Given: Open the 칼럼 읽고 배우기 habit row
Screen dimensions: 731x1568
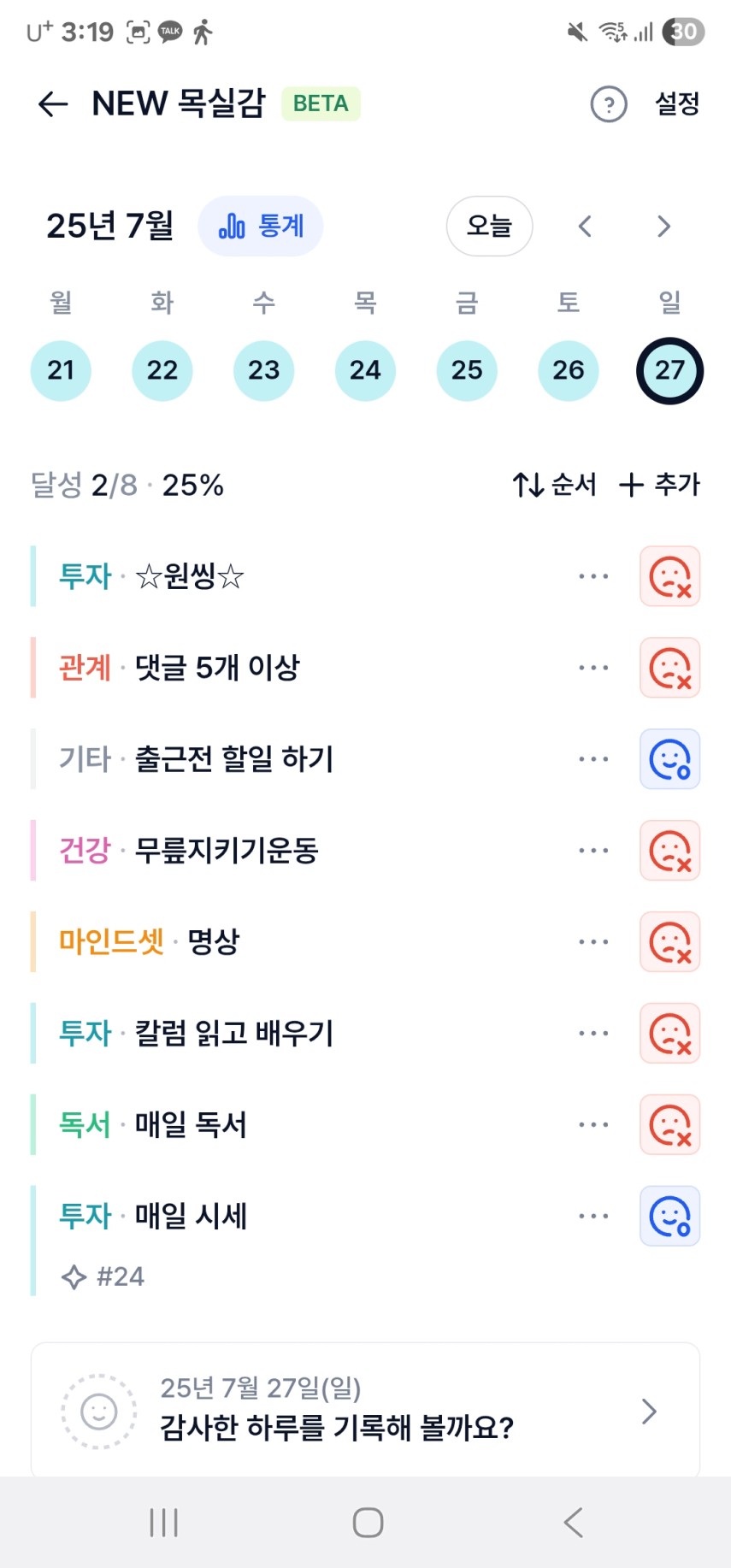Looking at the screenshot, I should point(299,1034).
